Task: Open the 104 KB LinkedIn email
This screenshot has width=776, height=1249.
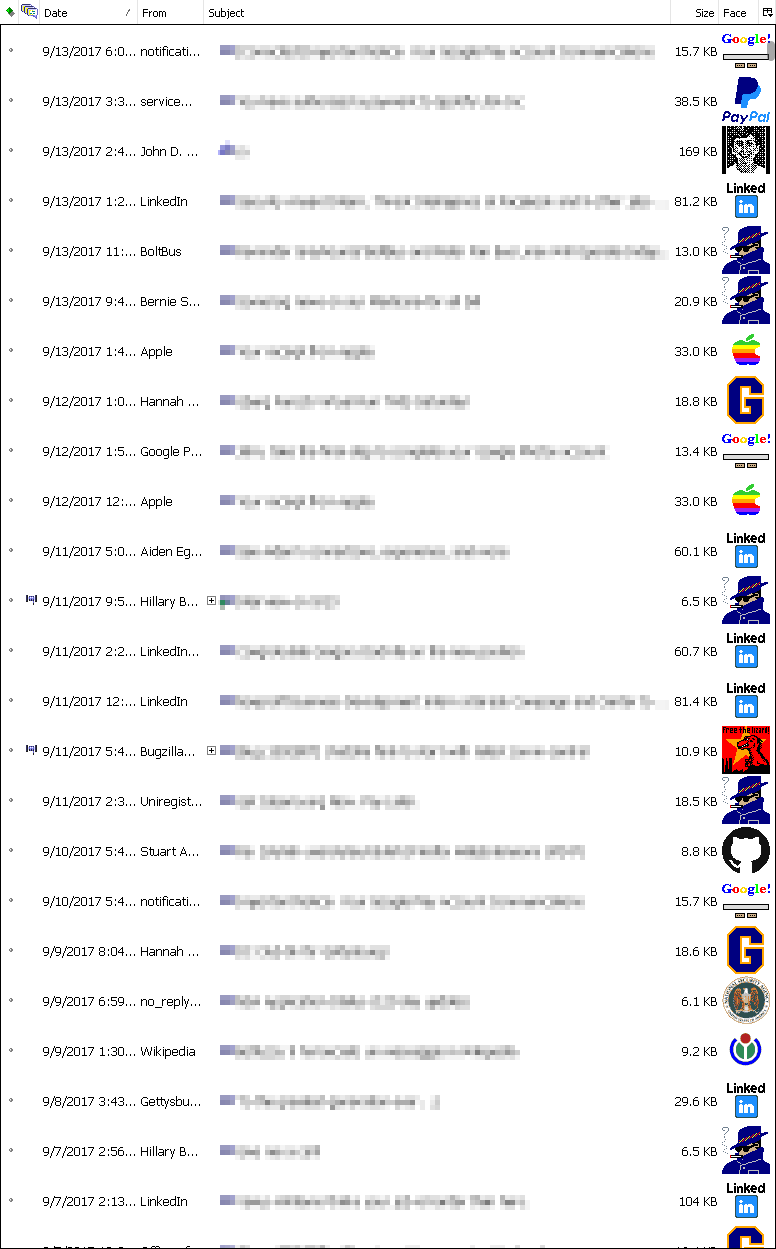Action: tap(400, 1201)
